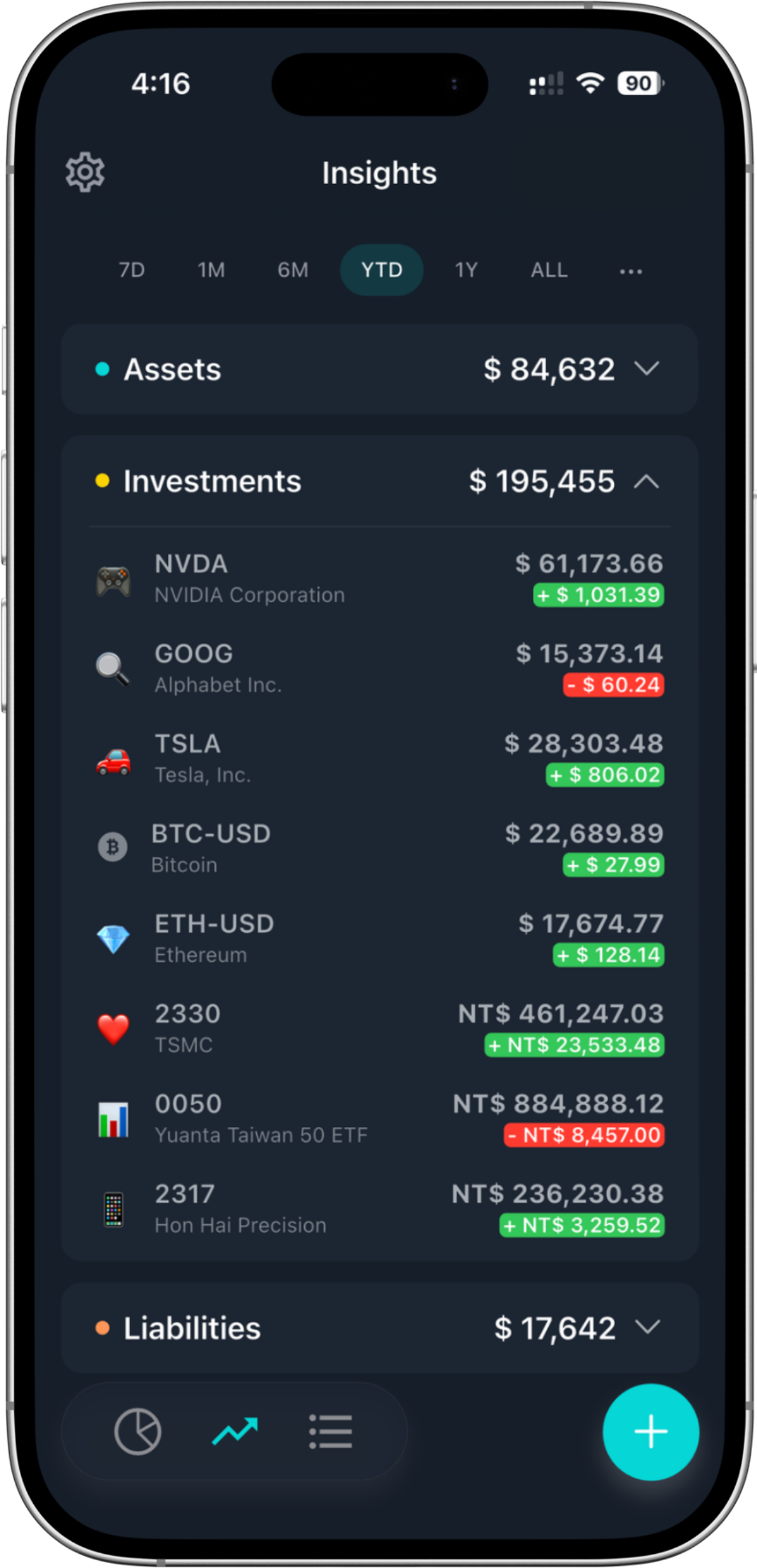Open more time range options with ellipsis
Image resolution: width=757 pixels, height=1568 pixels.
click(x=631, y=270)
